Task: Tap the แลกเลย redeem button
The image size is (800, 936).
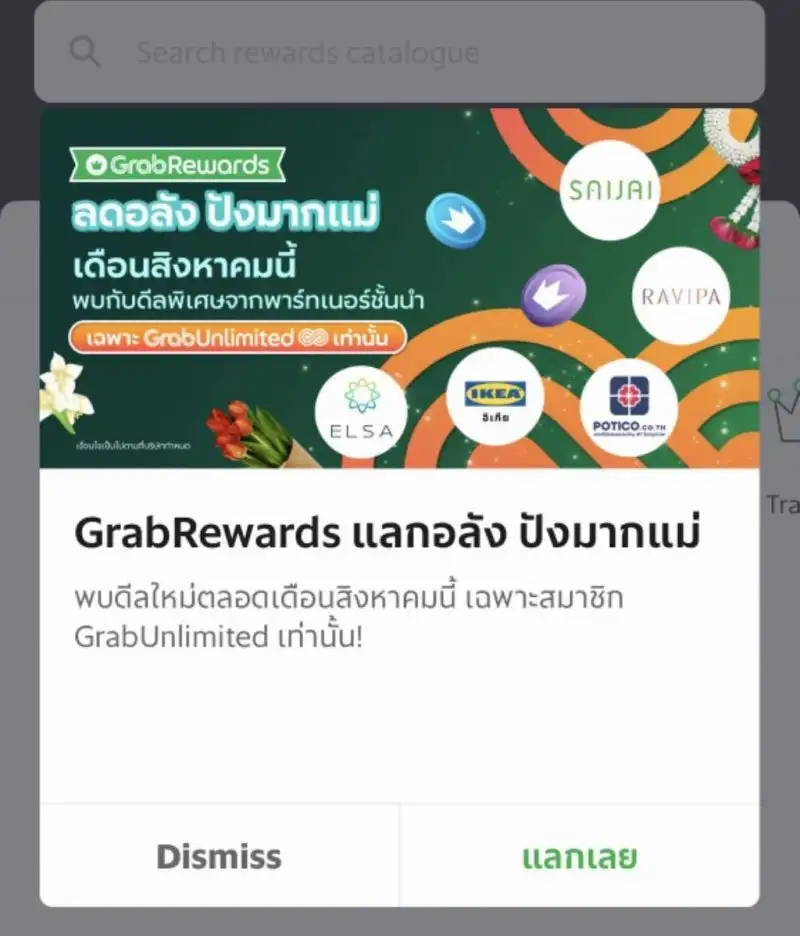Action: pyautogui.click(x=579, y=856)
